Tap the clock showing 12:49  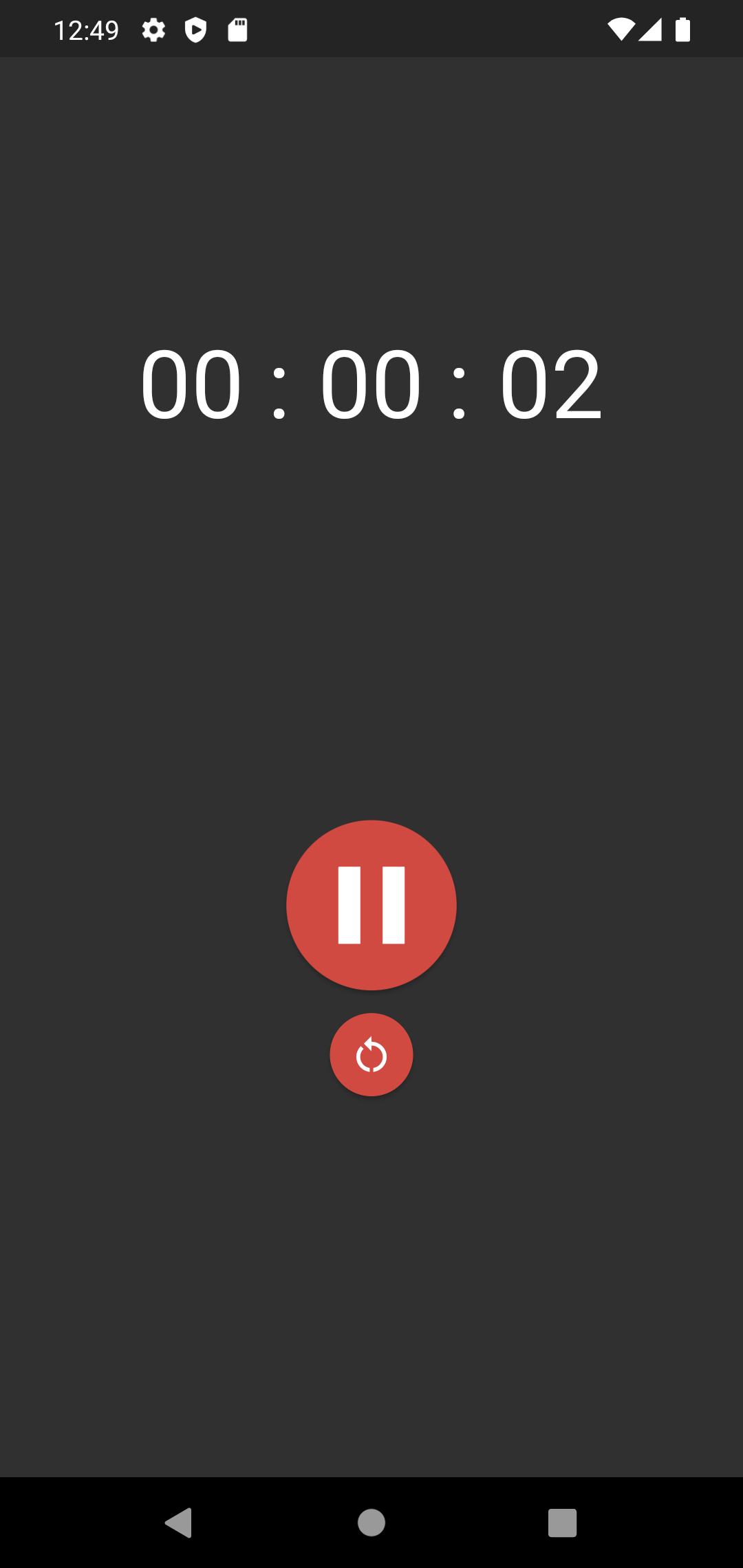[x=88, y=29]
